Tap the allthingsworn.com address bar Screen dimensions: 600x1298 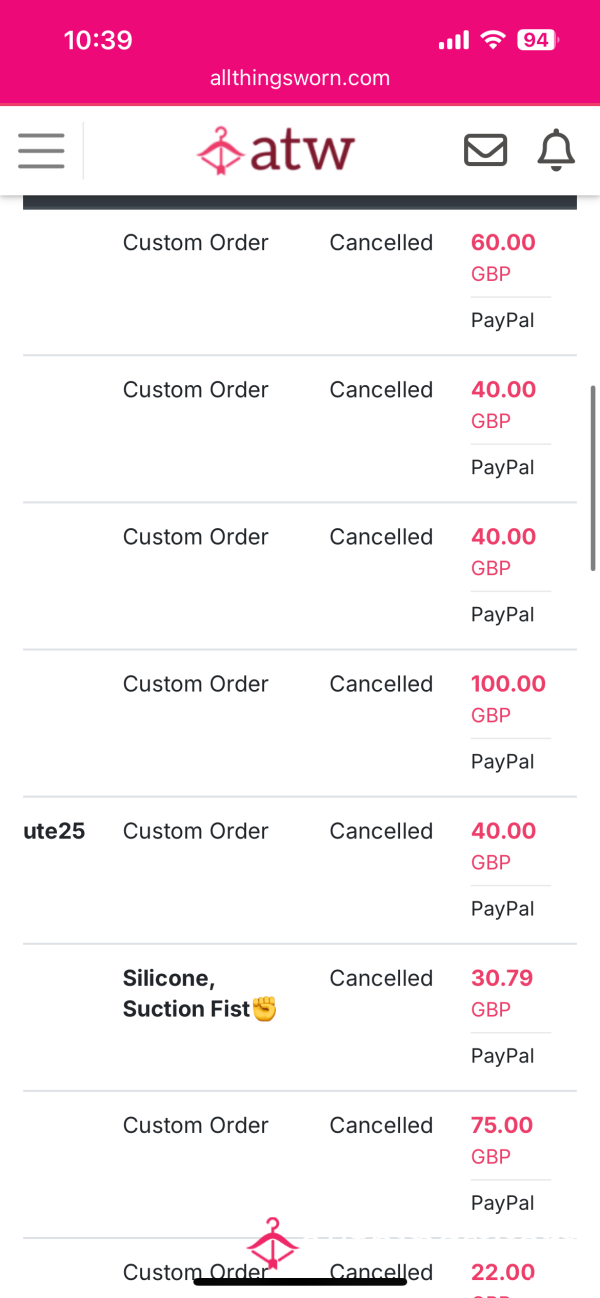pyautogui.click(x=300, y=78)
